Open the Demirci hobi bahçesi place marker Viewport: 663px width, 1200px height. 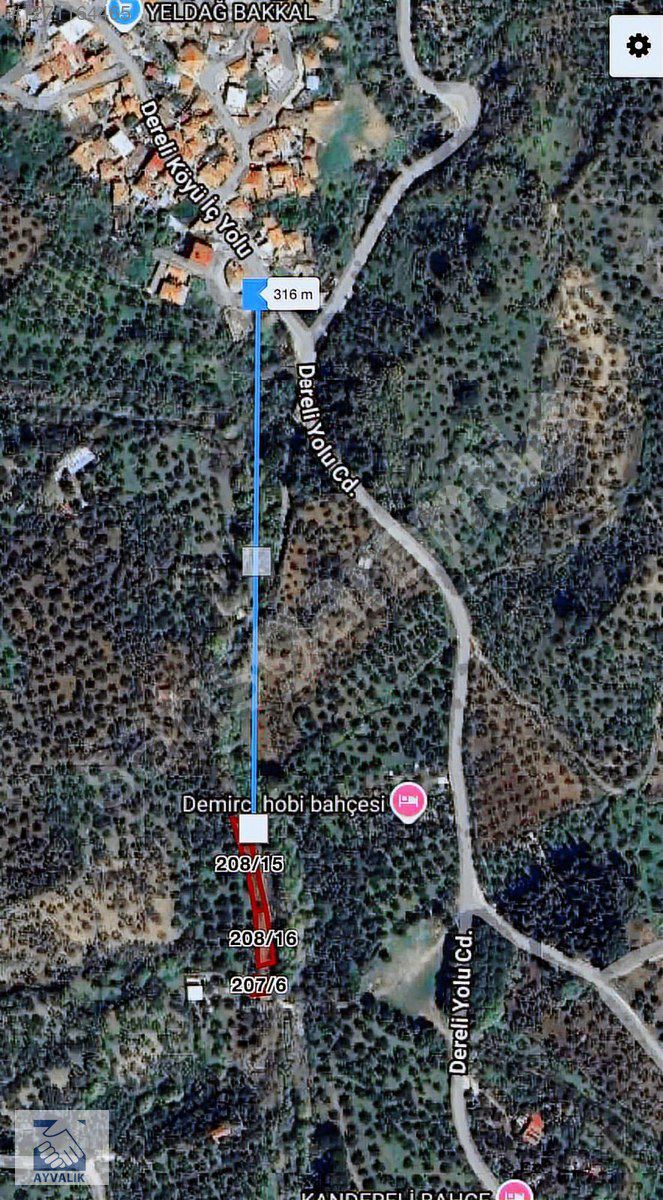pos(408,802)
